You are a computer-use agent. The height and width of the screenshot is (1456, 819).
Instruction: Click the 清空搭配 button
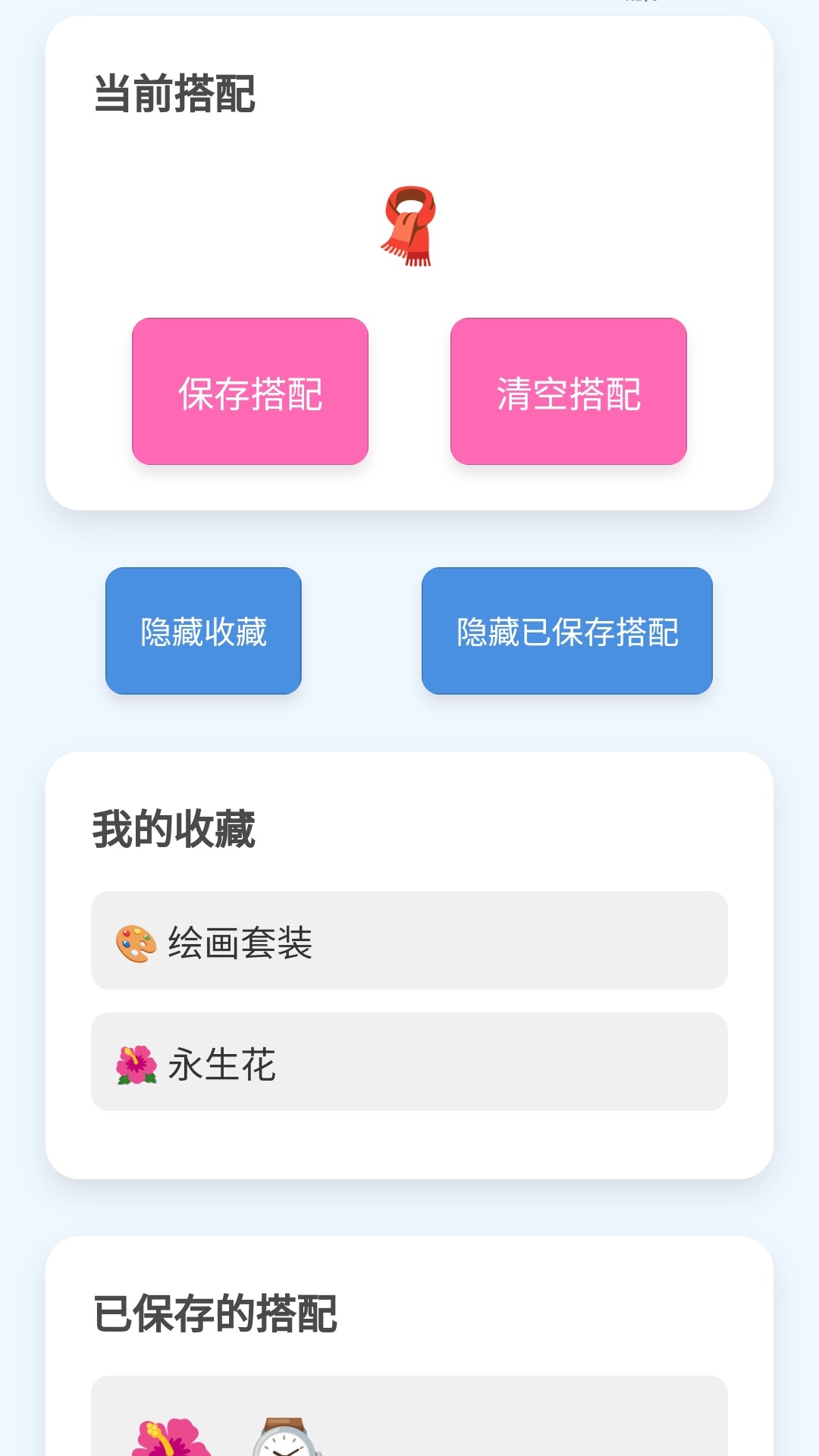coord(569,391)
